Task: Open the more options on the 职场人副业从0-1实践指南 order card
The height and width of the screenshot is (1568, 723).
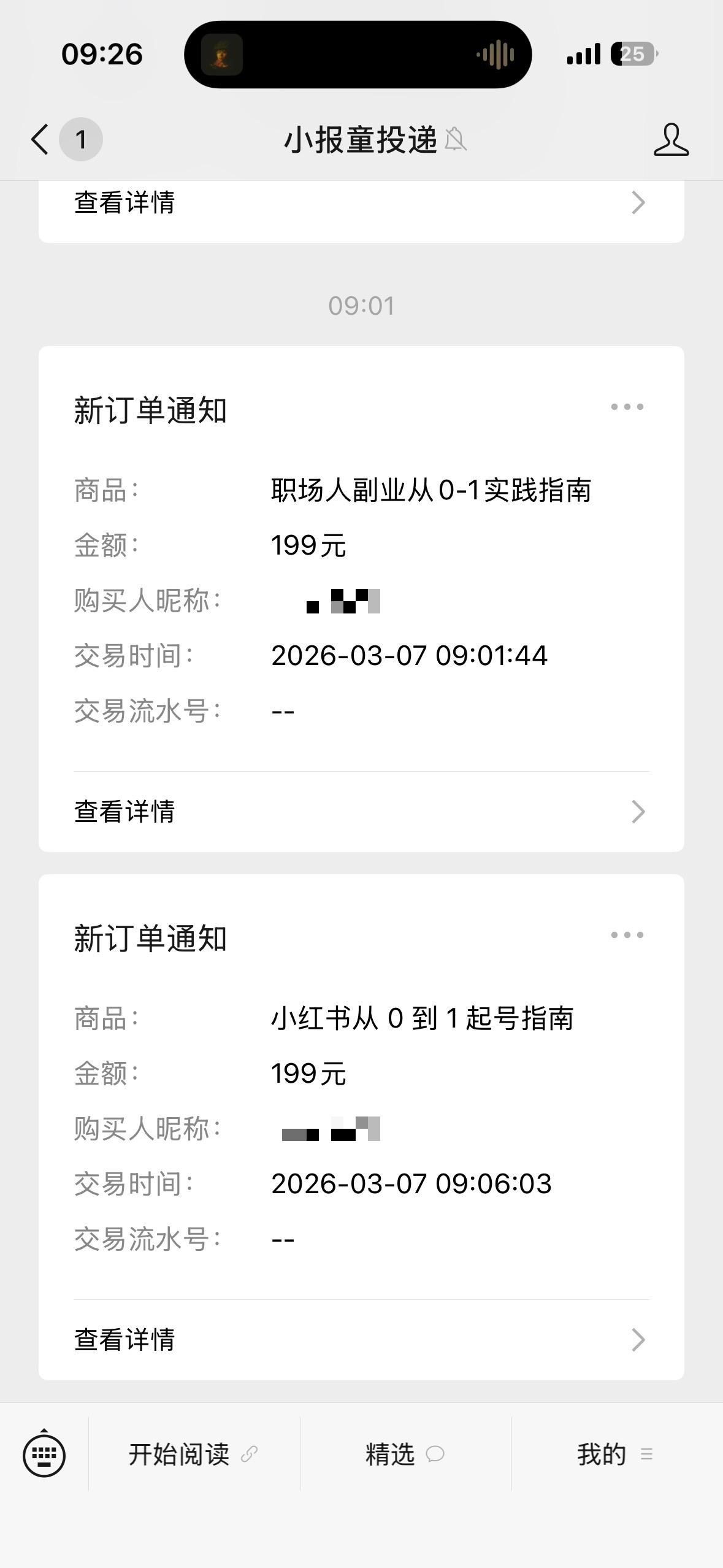Action: point(627,407)
